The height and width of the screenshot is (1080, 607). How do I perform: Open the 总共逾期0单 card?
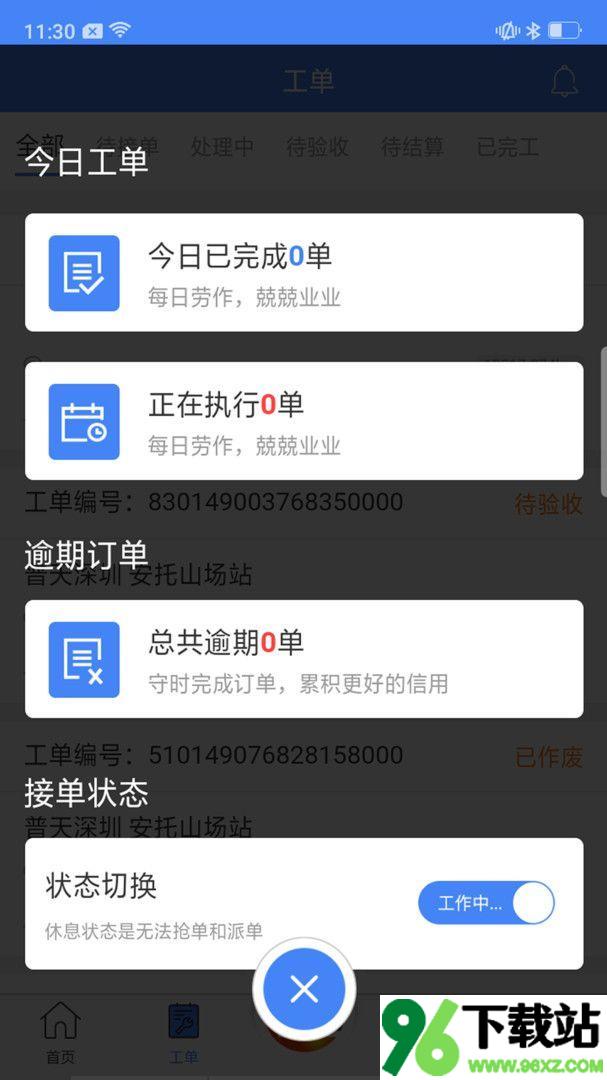(x=304, y=659)
